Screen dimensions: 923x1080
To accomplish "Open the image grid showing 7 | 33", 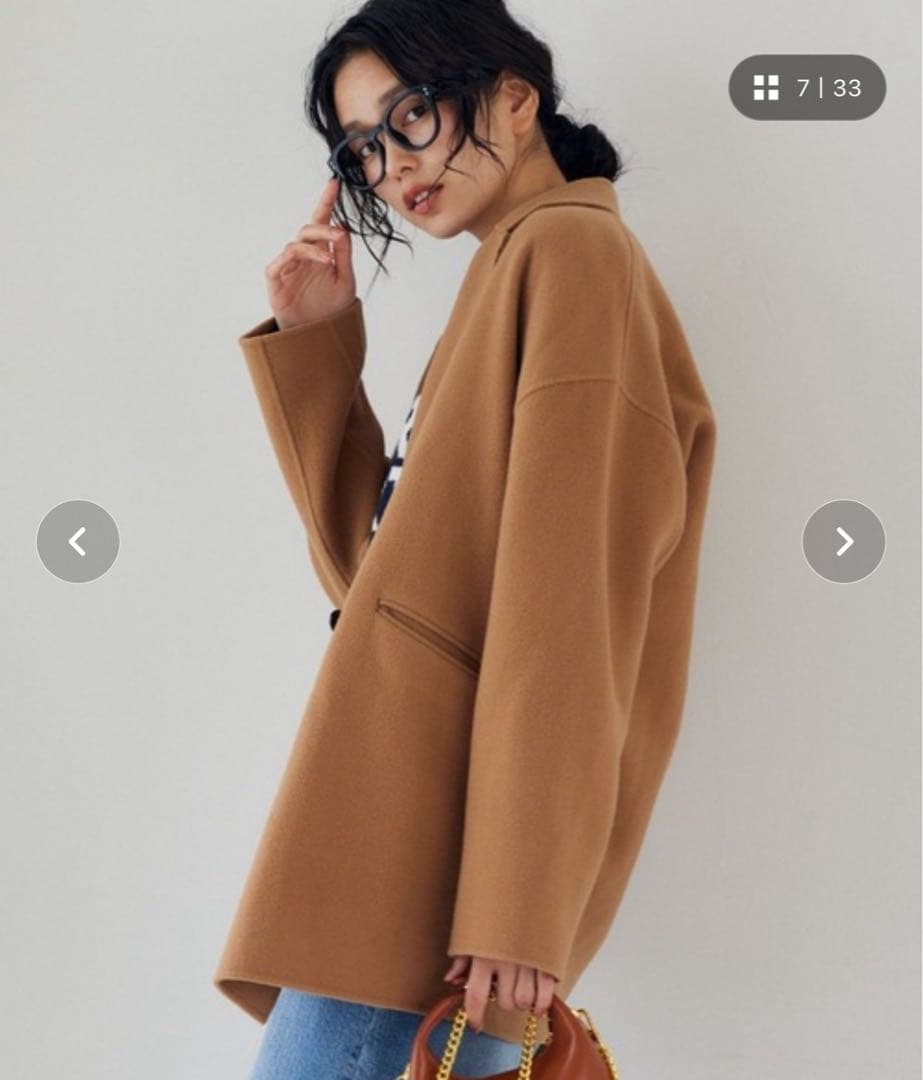I will point(807,88).
